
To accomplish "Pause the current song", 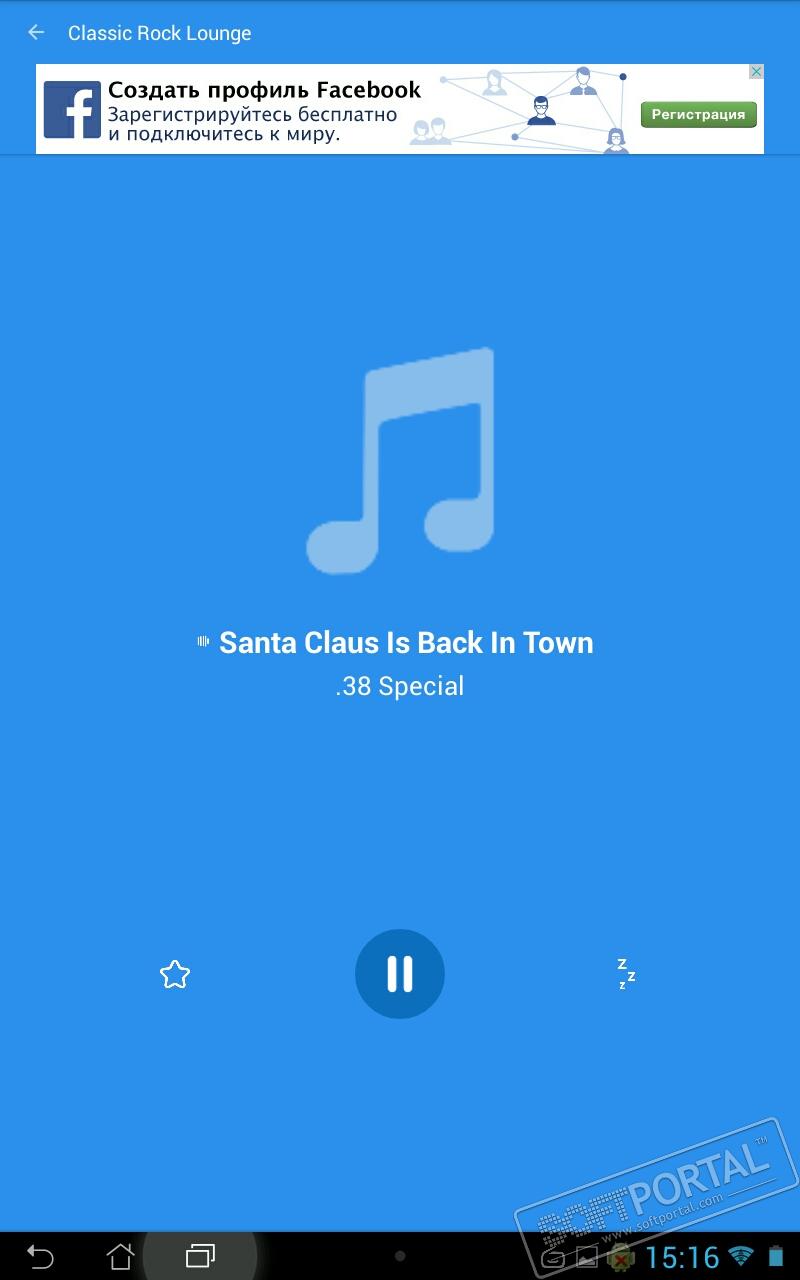I will (x=400, y=974).
